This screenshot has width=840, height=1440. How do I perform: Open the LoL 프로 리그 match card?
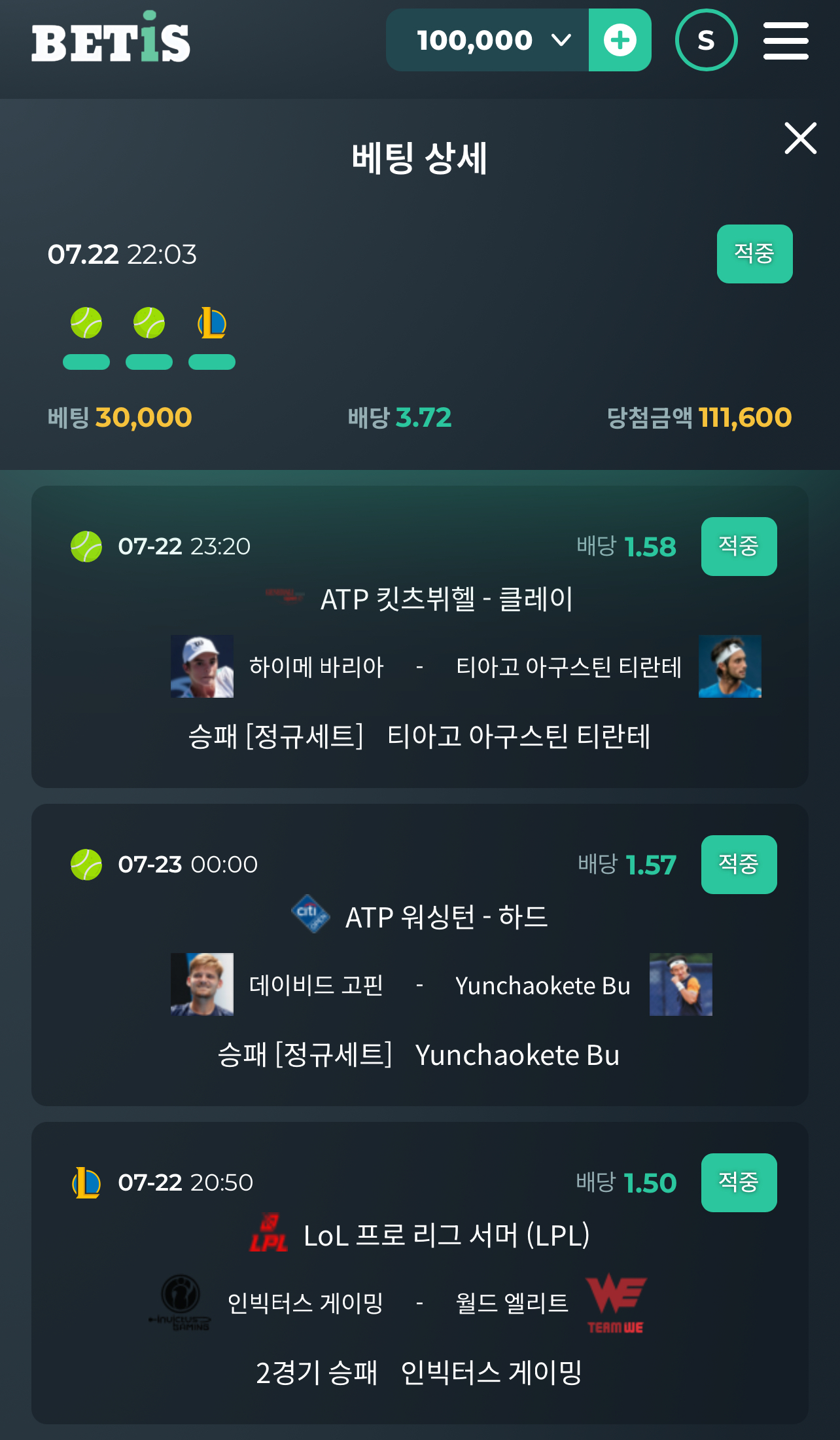tap(420, 1272)
